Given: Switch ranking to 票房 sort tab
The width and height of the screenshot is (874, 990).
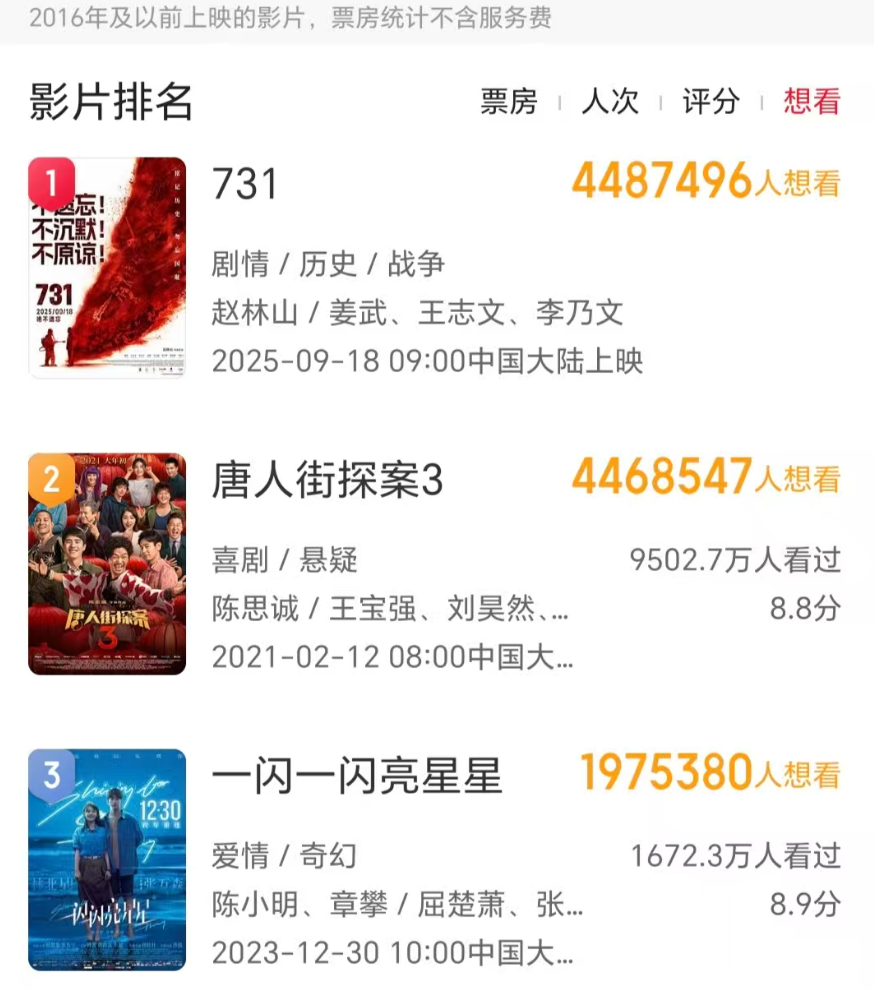Looking at the screenshot, I should 510,103.
